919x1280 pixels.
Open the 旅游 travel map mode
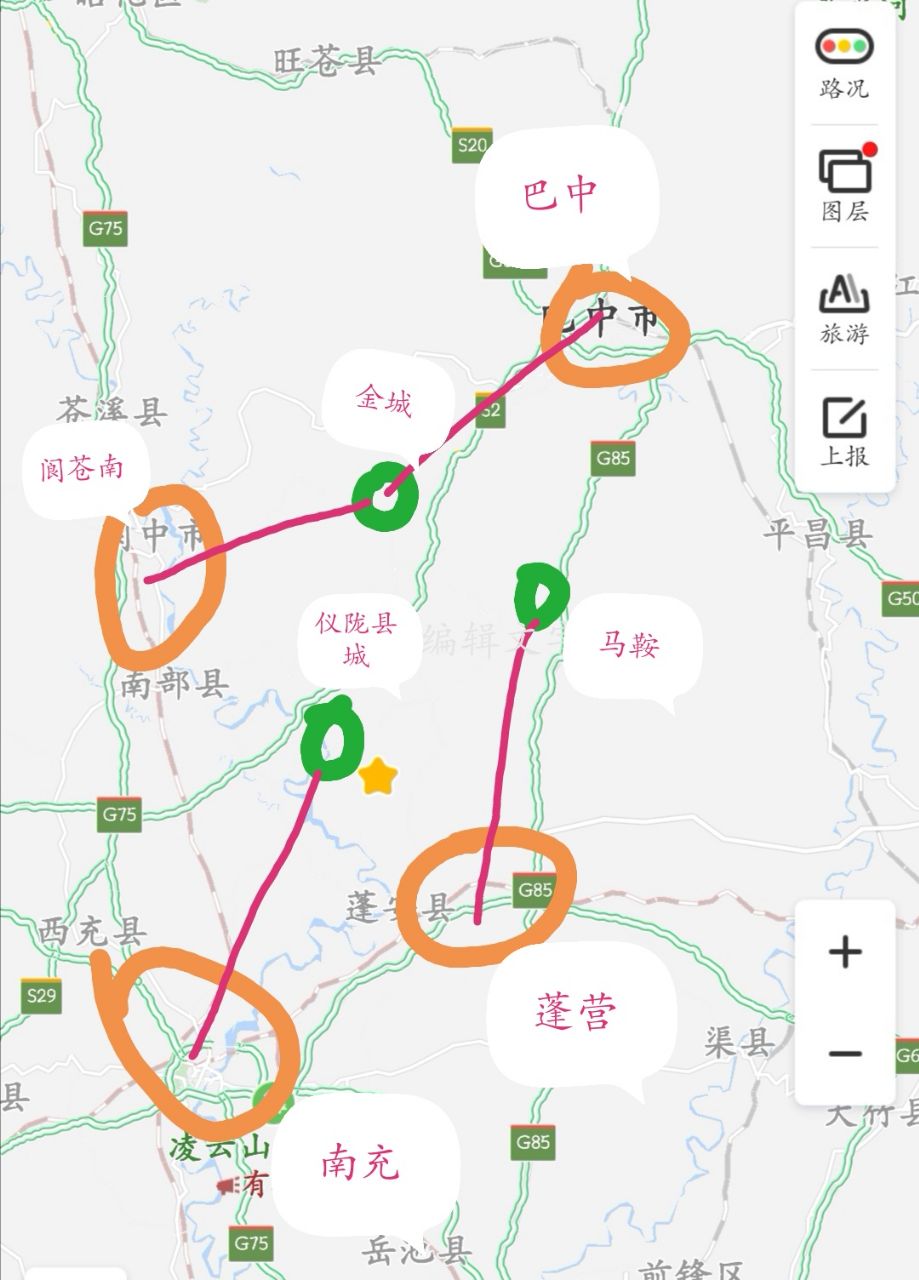pos(844,308)
